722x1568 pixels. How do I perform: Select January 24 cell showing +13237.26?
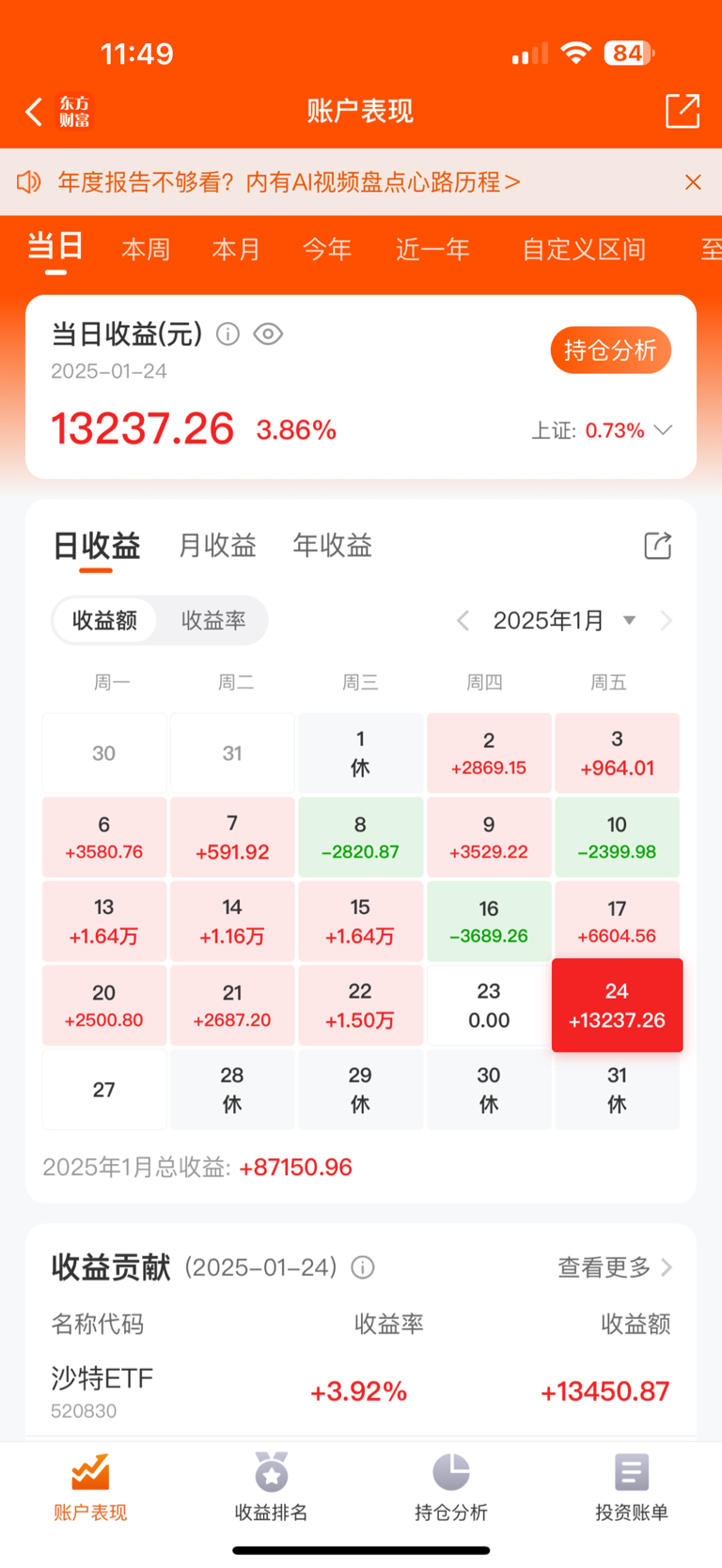click(x=617, y=1005)
